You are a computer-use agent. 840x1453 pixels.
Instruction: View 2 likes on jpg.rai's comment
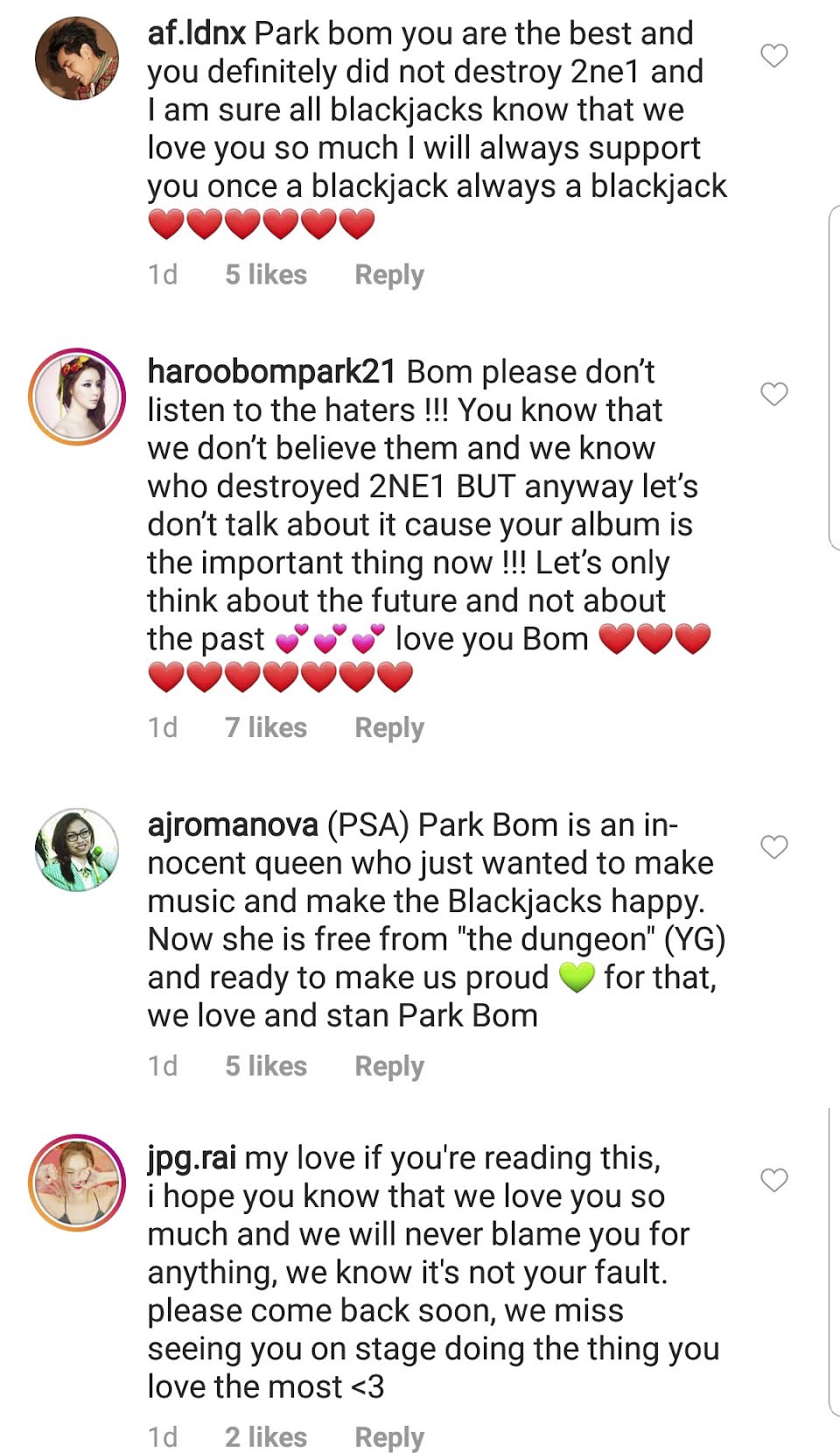pyautogui.click(x=266, y=1437)
